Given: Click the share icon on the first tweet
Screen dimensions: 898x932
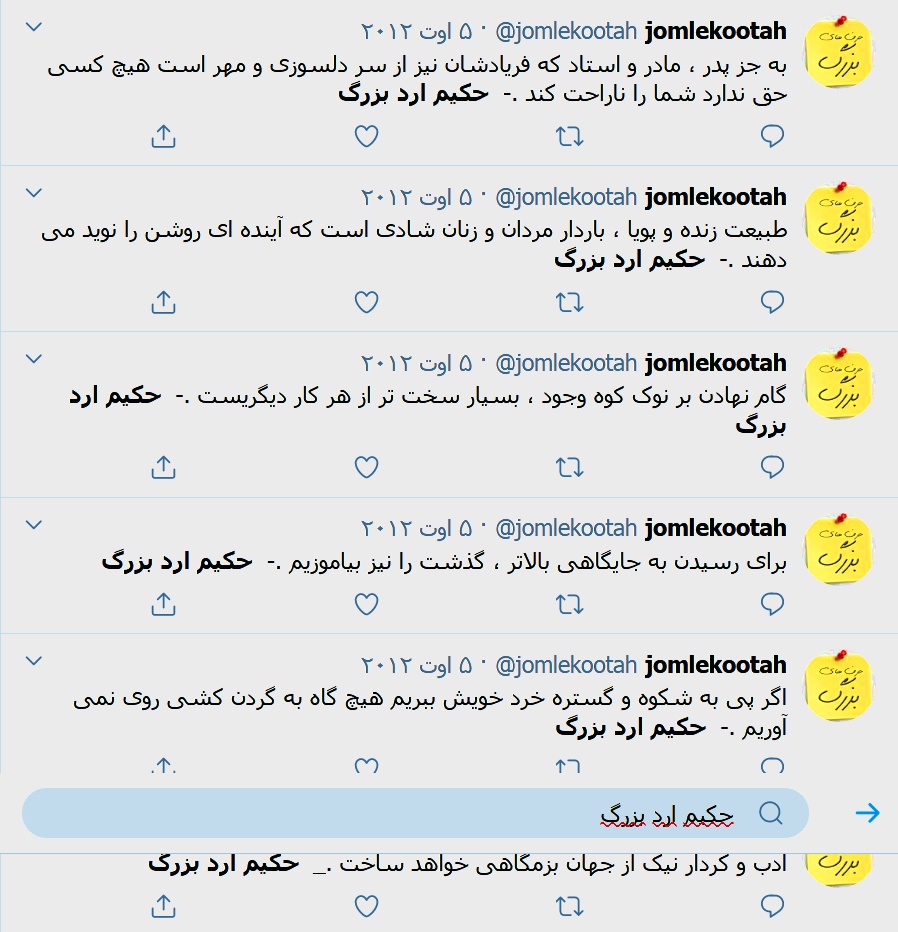Looking at the screenshot, I should point(162,134).
